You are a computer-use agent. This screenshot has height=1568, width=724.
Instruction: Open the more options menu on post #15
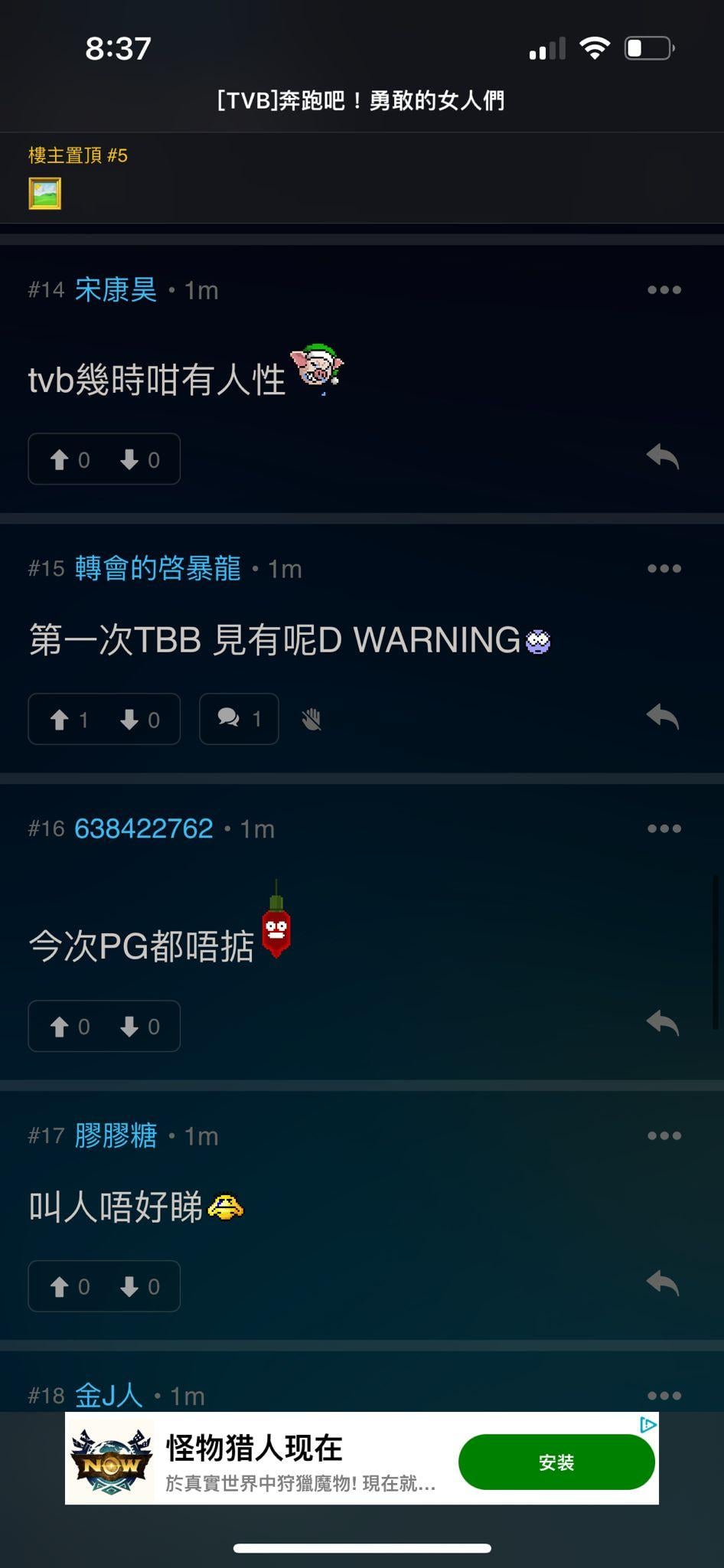coord(664,569)
